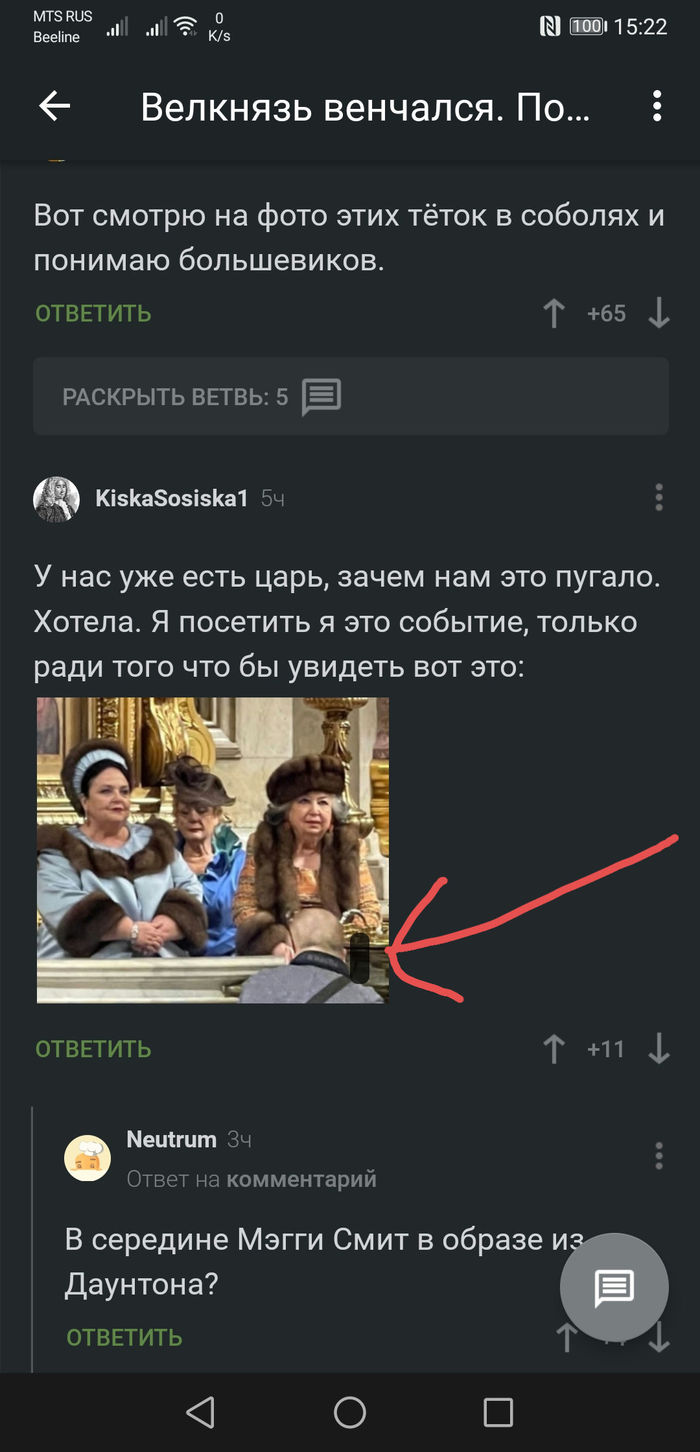Open the post overflow menu

pyautogui.click(x=657, y=107)
